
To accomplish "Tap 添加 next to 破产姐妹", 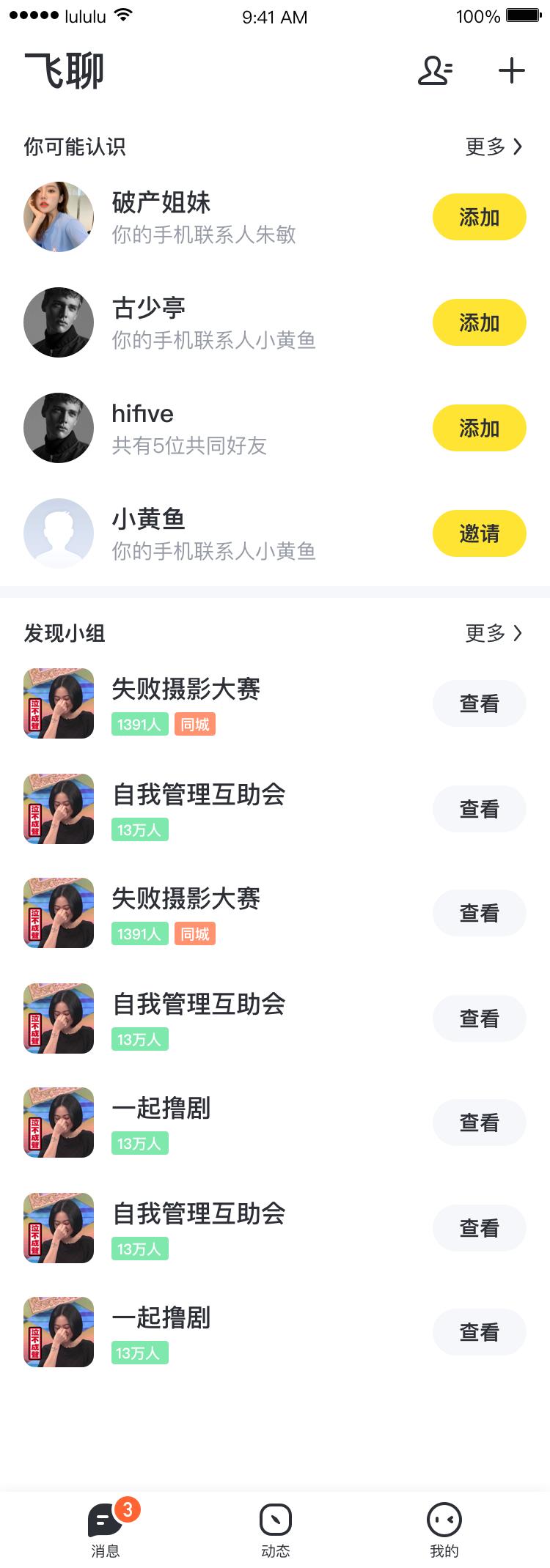I will tap(479, 217).
